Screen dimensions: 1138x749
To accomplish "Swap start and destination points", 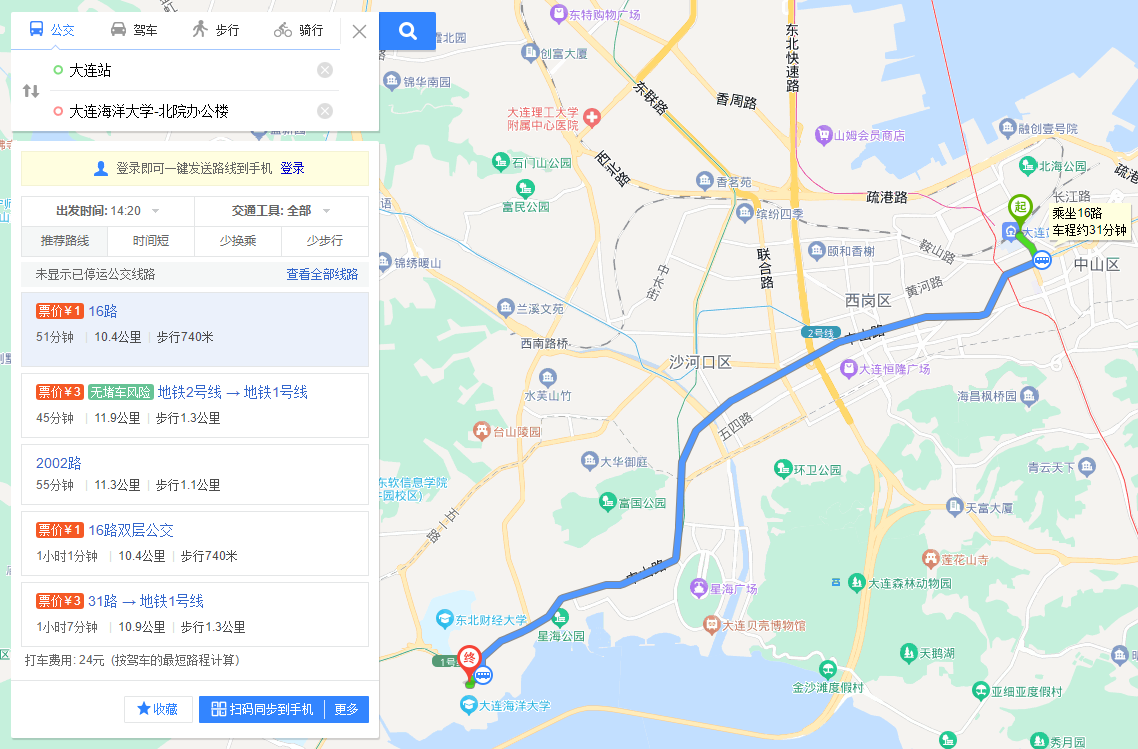I will coord(31,91).
